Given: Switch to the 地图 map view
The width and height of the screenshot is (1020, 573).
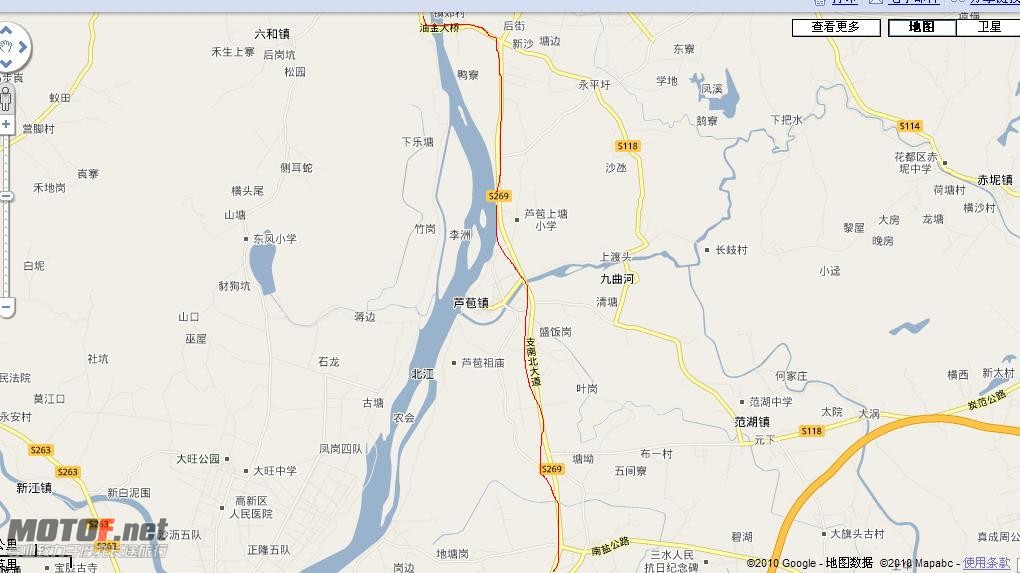Looking at the screenshot, I should click(x=922, y=27).
